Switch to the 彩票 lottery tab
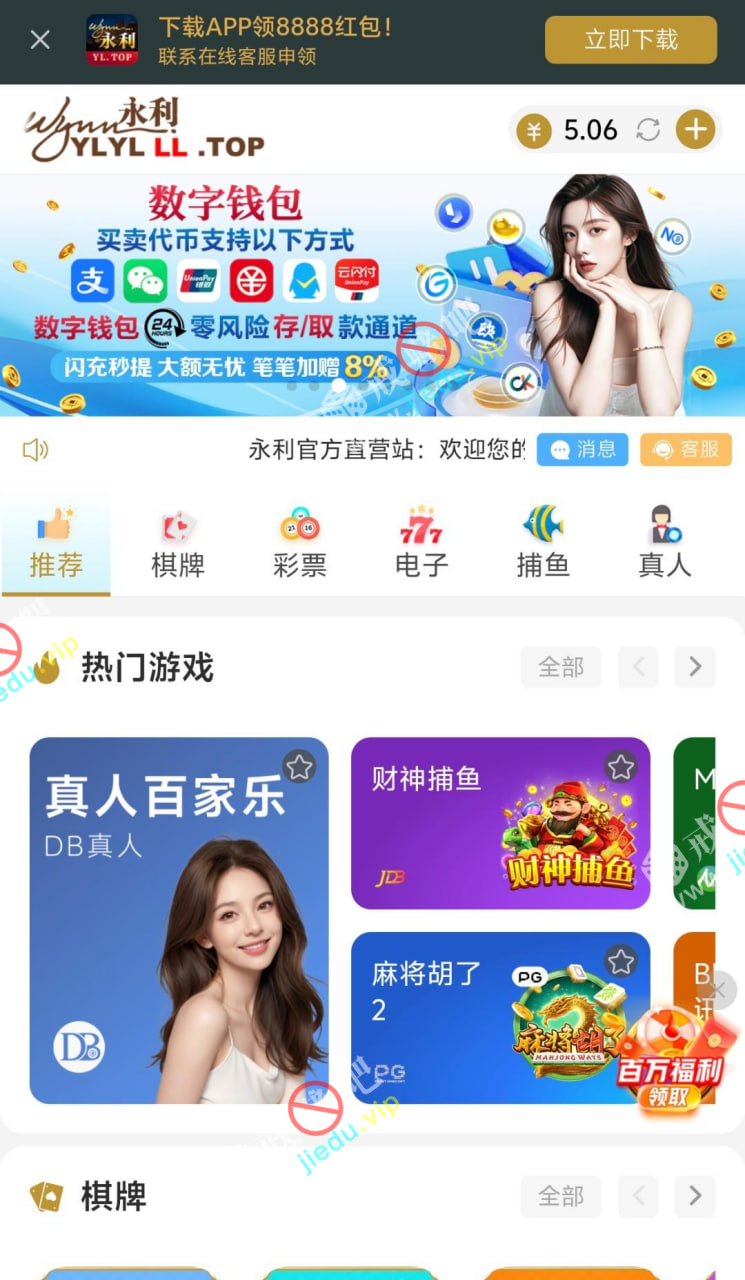This screenshot has width=745, height=1280. click(x=300, y=545)
